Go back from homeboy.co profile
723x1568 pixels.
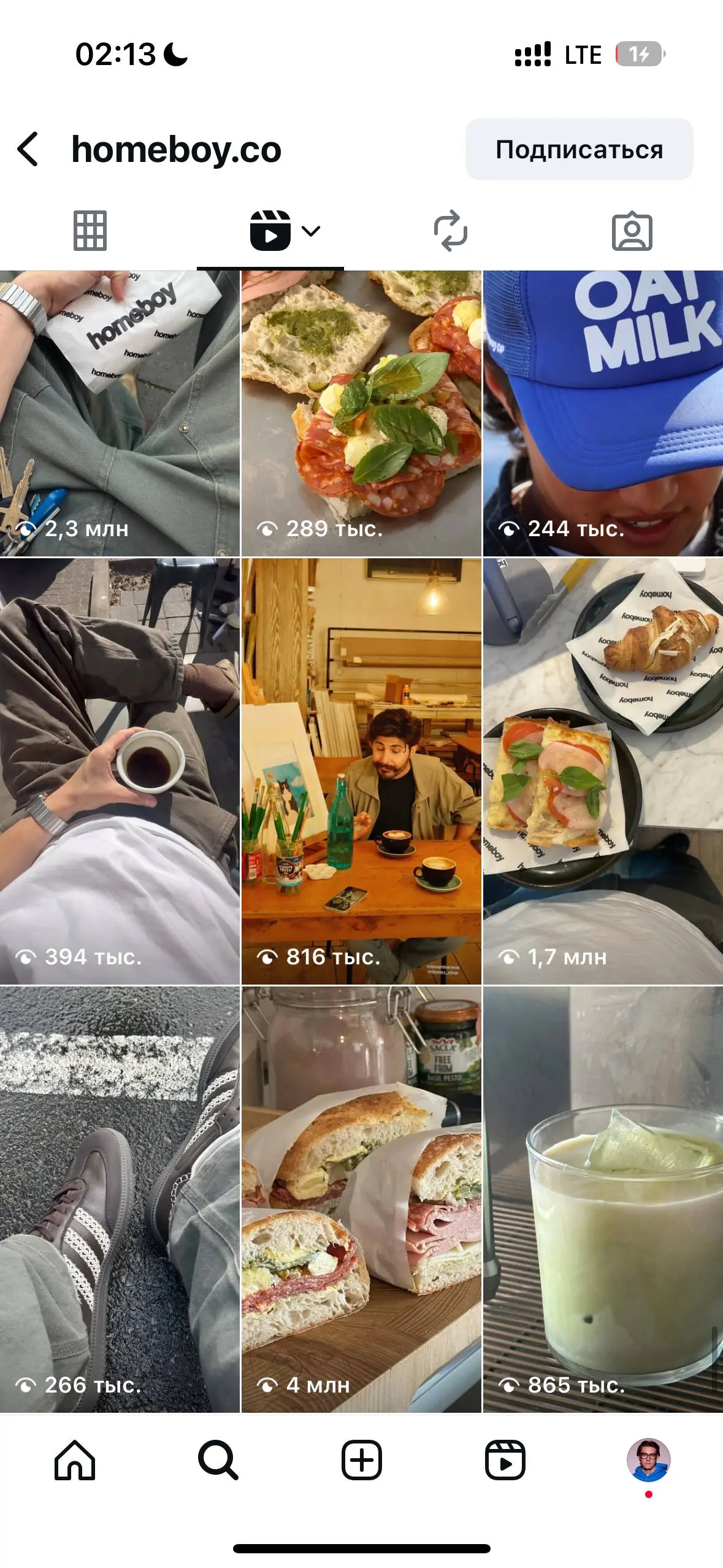[x=28, y=149]
